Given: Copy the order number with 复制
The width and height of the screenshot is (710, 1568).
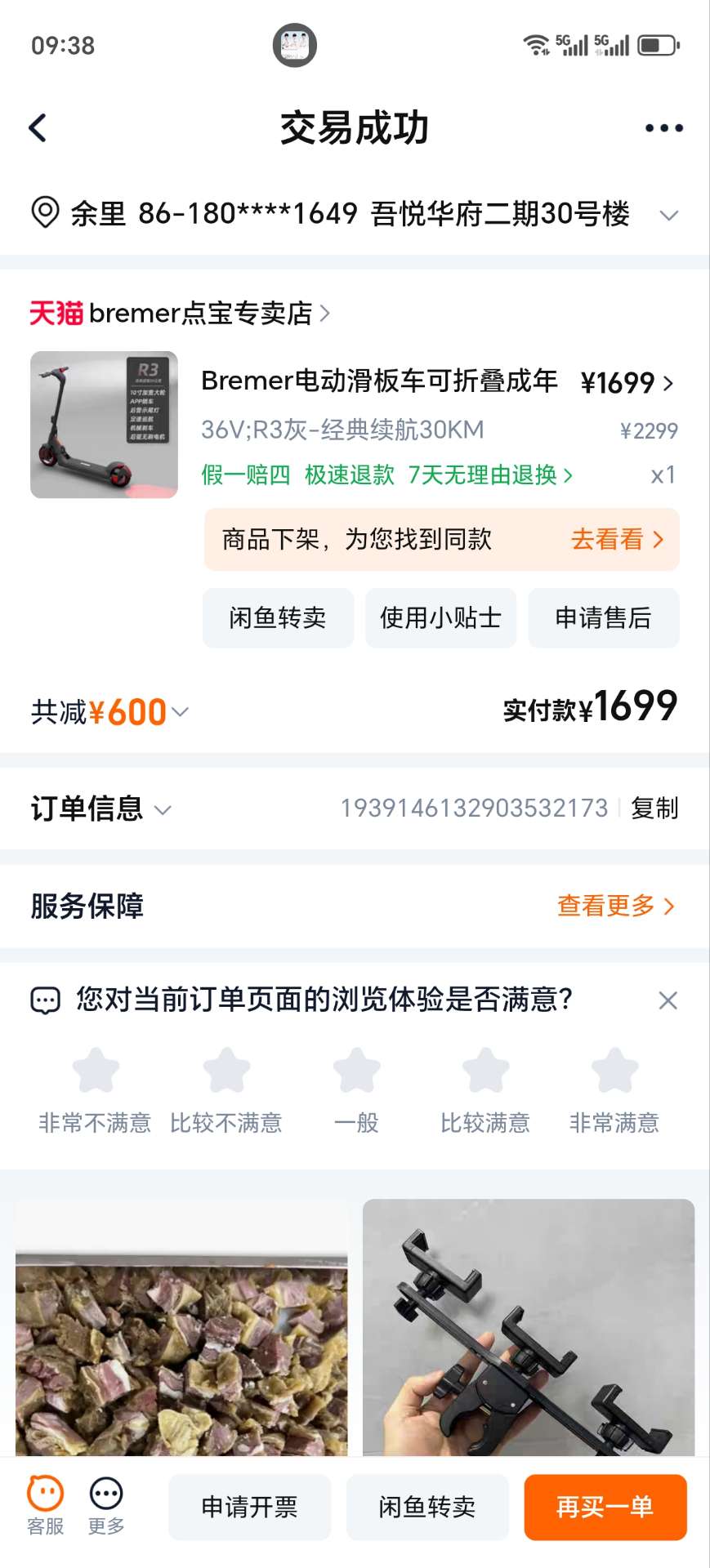Looking at the screenshot, I should tap(654, 808).
